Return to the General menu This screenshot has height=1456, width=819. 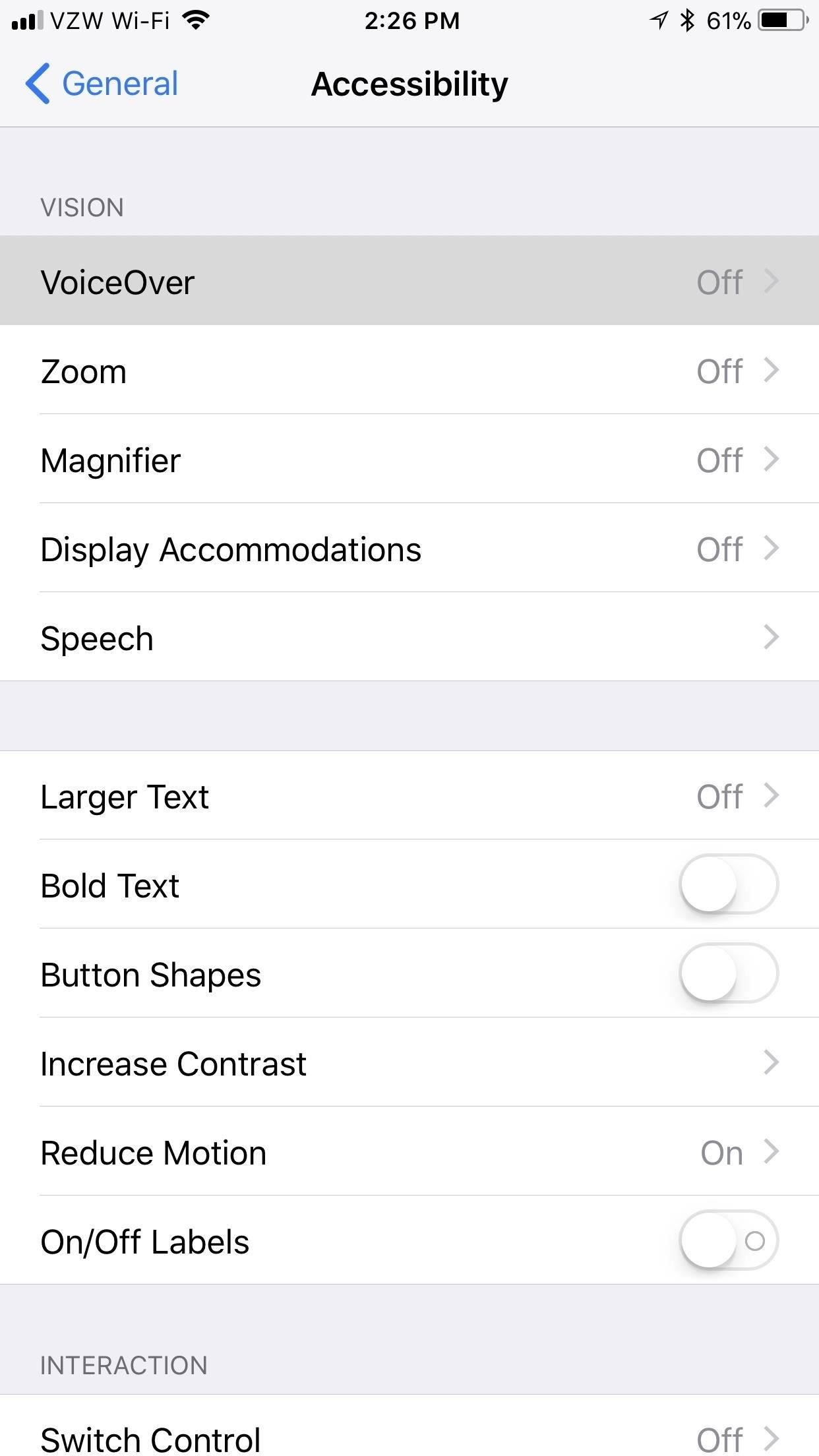click(102, 83)
